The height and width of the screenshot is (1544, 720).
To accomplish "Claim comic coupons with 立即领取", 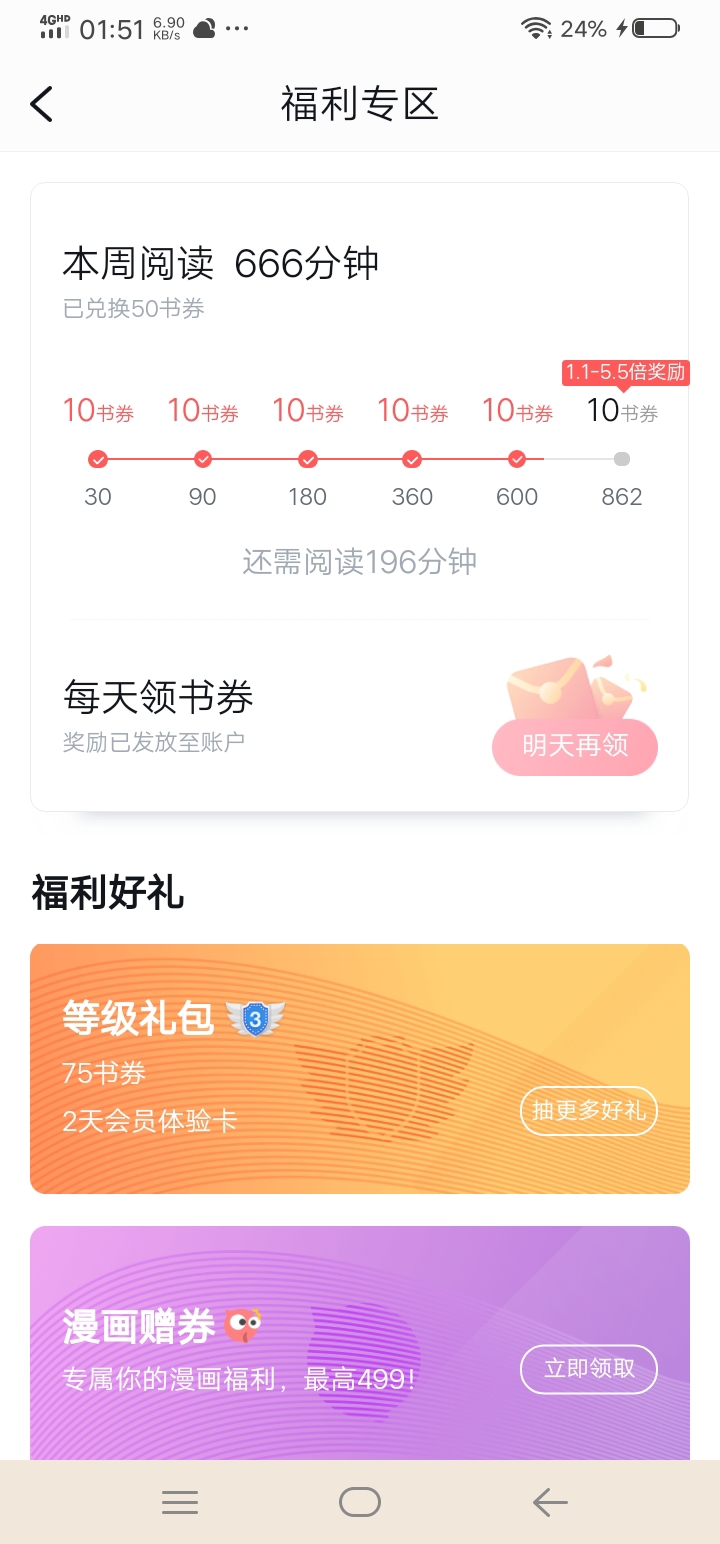I will point(588,1369).
